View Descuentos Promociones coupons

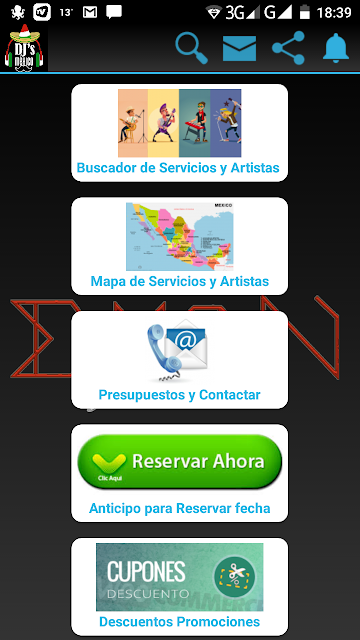click(x=180, y=587)
